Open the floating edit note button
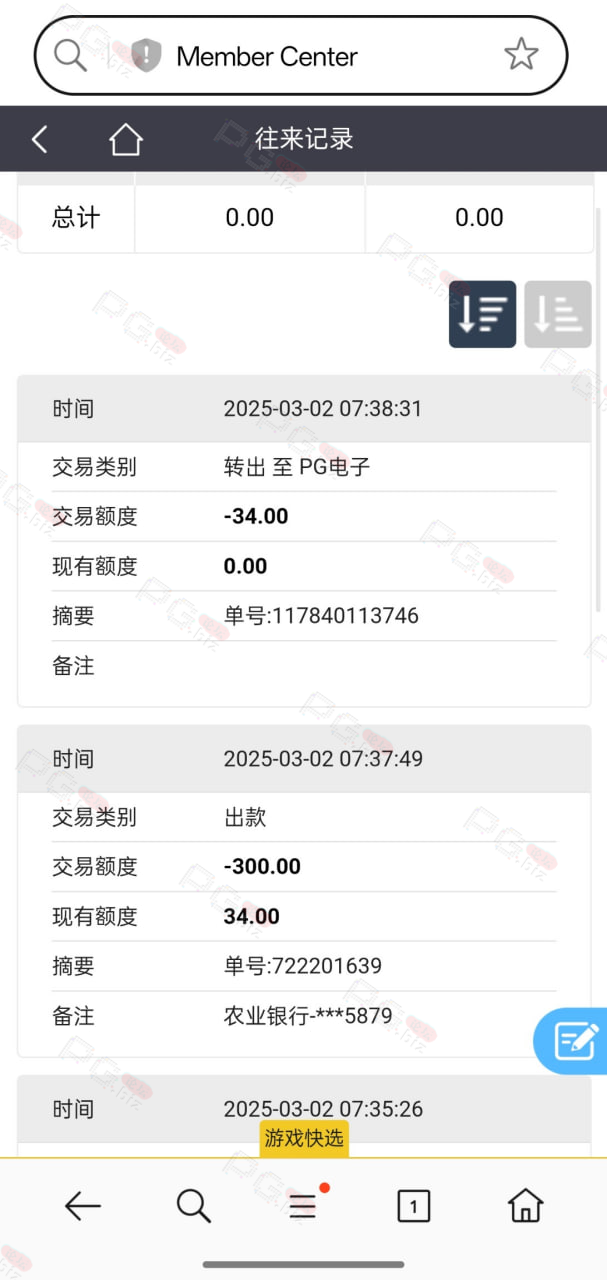Screen dimensions: 607x1280 [573, 1041]
